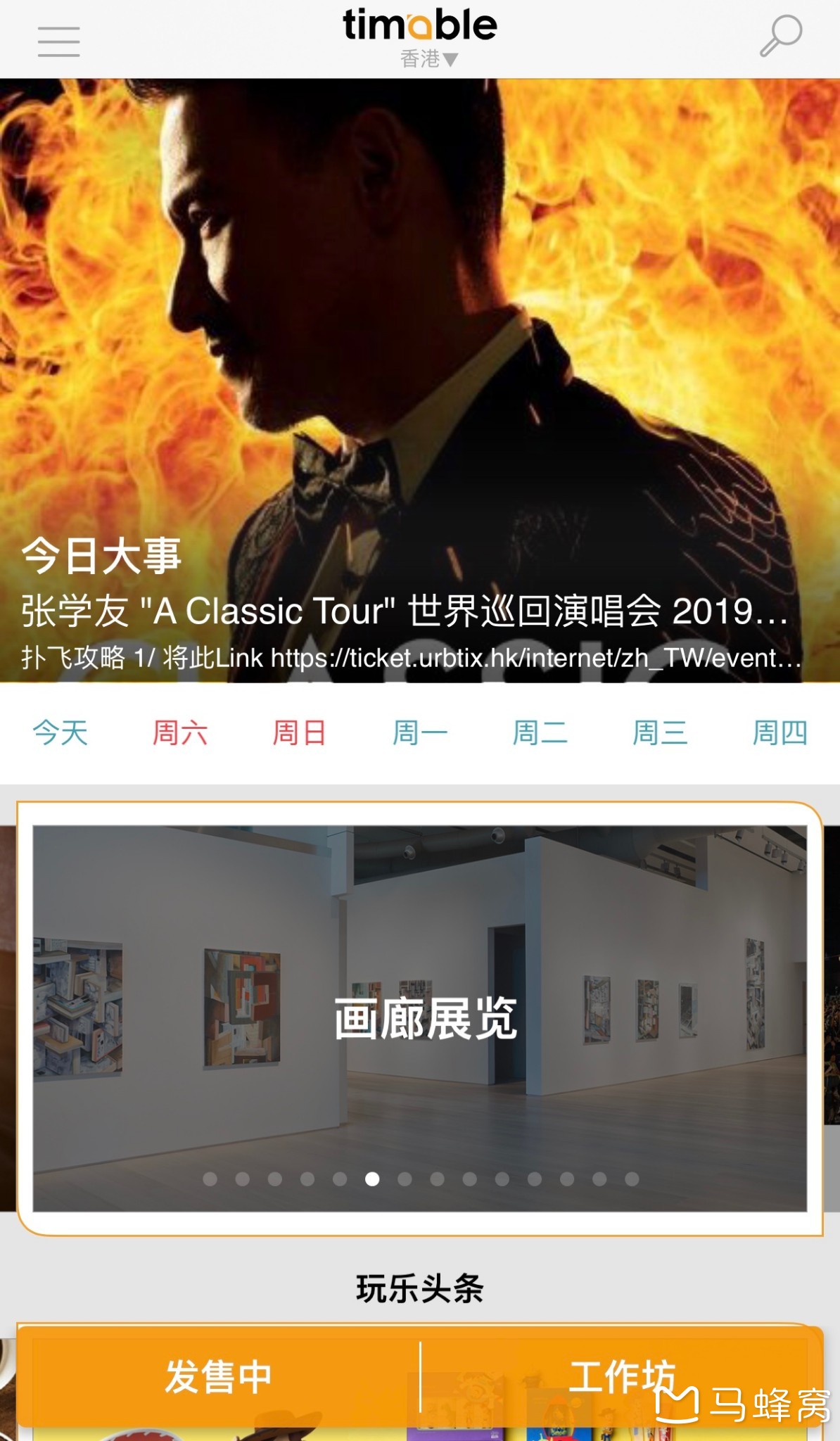The image size is (840, 1441).
Task: Show events for 周二
Action: coord(540,732)
